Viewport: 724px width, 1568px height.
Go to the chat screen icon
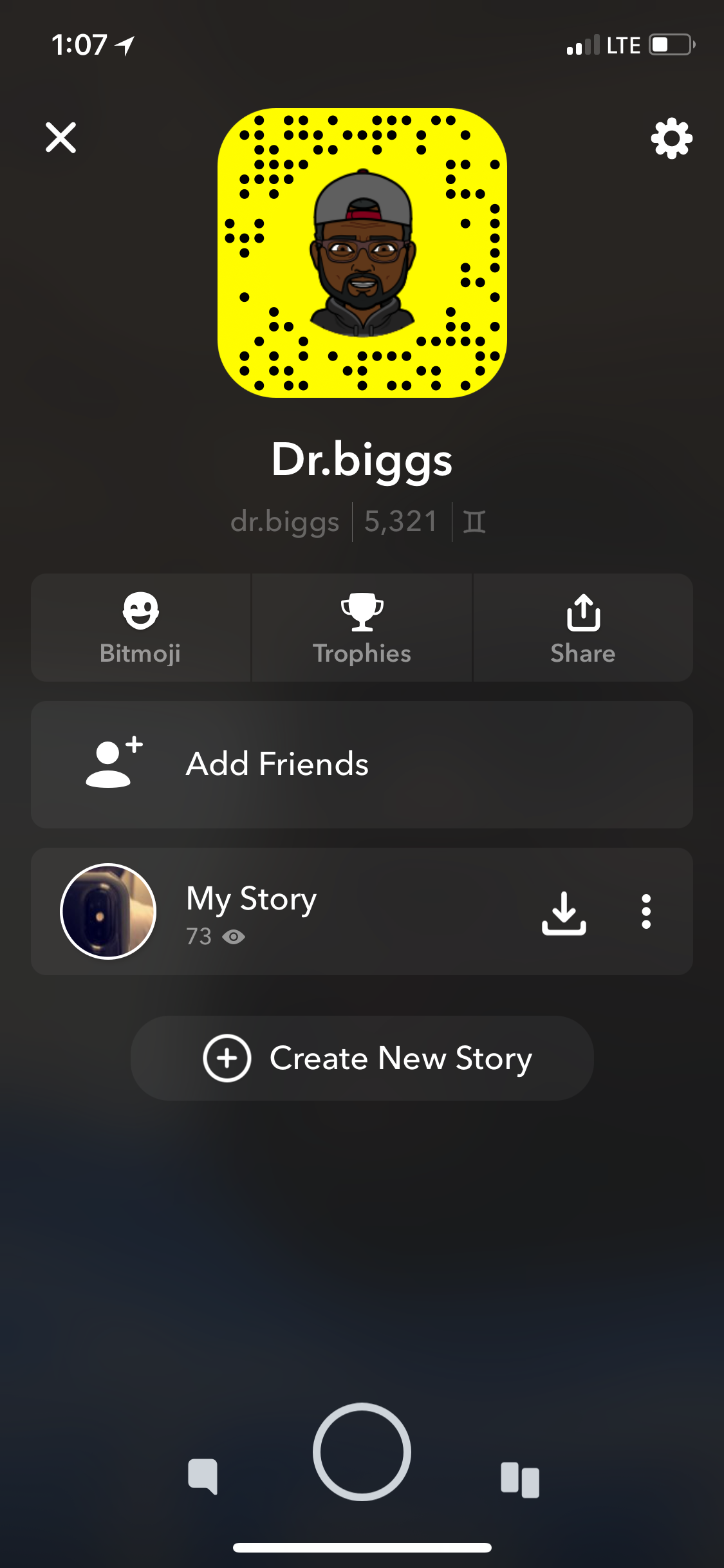click(203, 1477)
